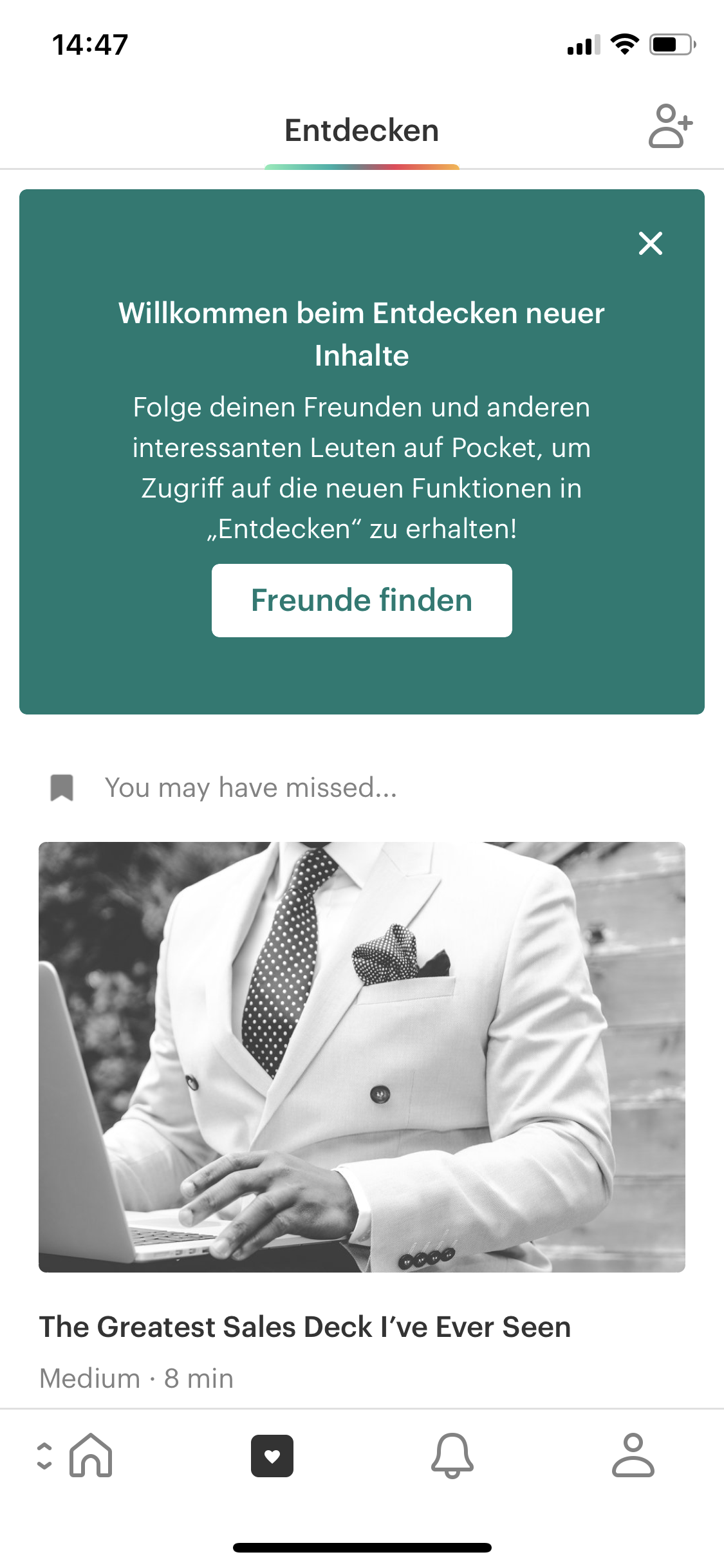724x1568 pixels.
Task: Open the add friends icon
Action: (669, 127)
